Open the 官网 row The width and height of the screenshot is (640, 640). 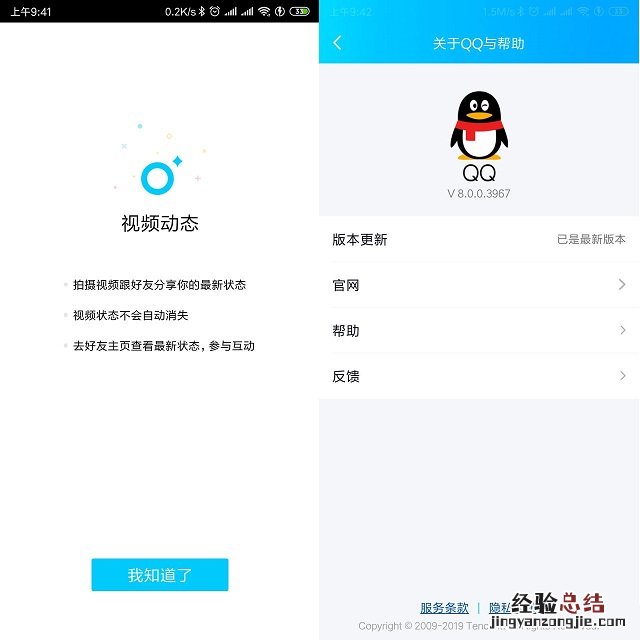479,285
